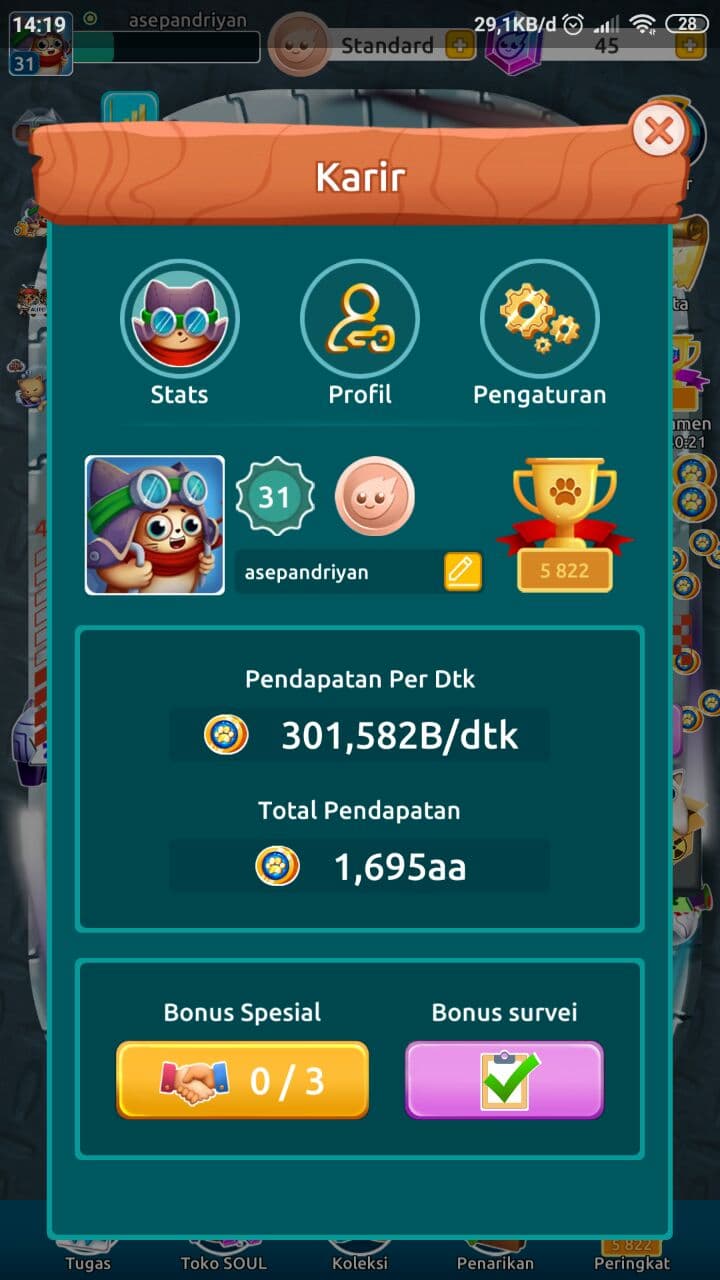Image resolution: width=720 pixels, height=1280 pixels.
Task: Tap the player avatar picture
Action: [155, 525]
